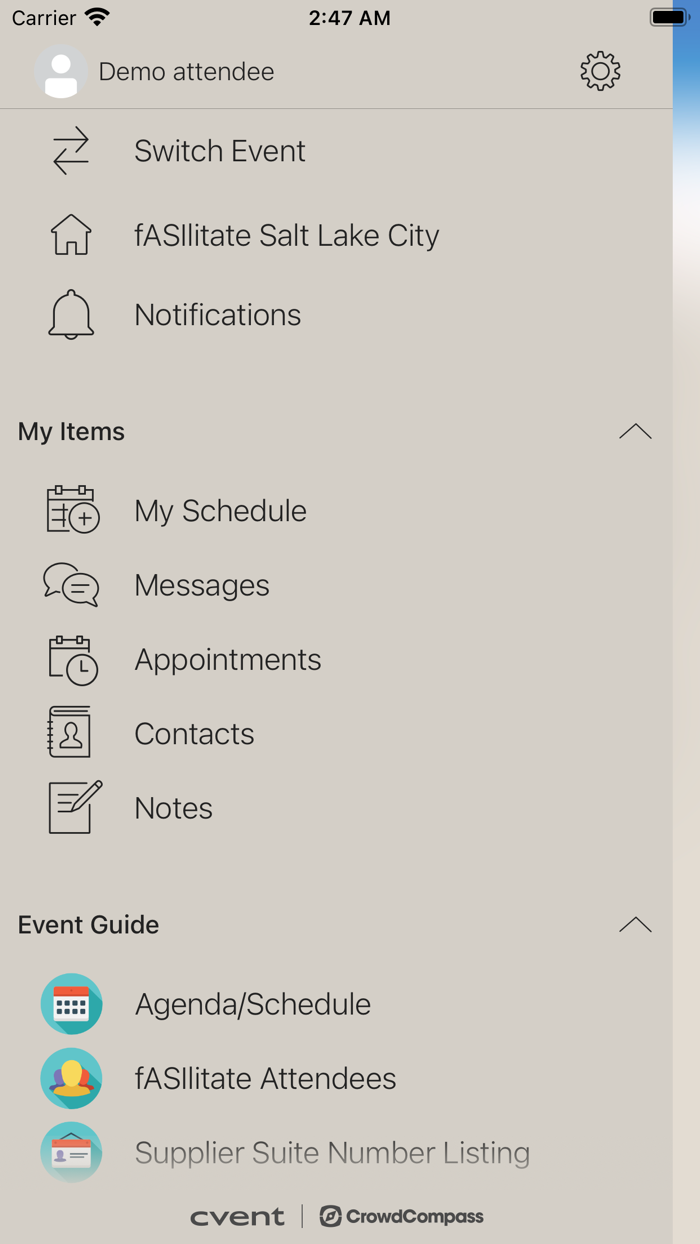700x1244 pixels.
Task: Open Notifications
Action: pyautogui.click(x=217, y=315)
